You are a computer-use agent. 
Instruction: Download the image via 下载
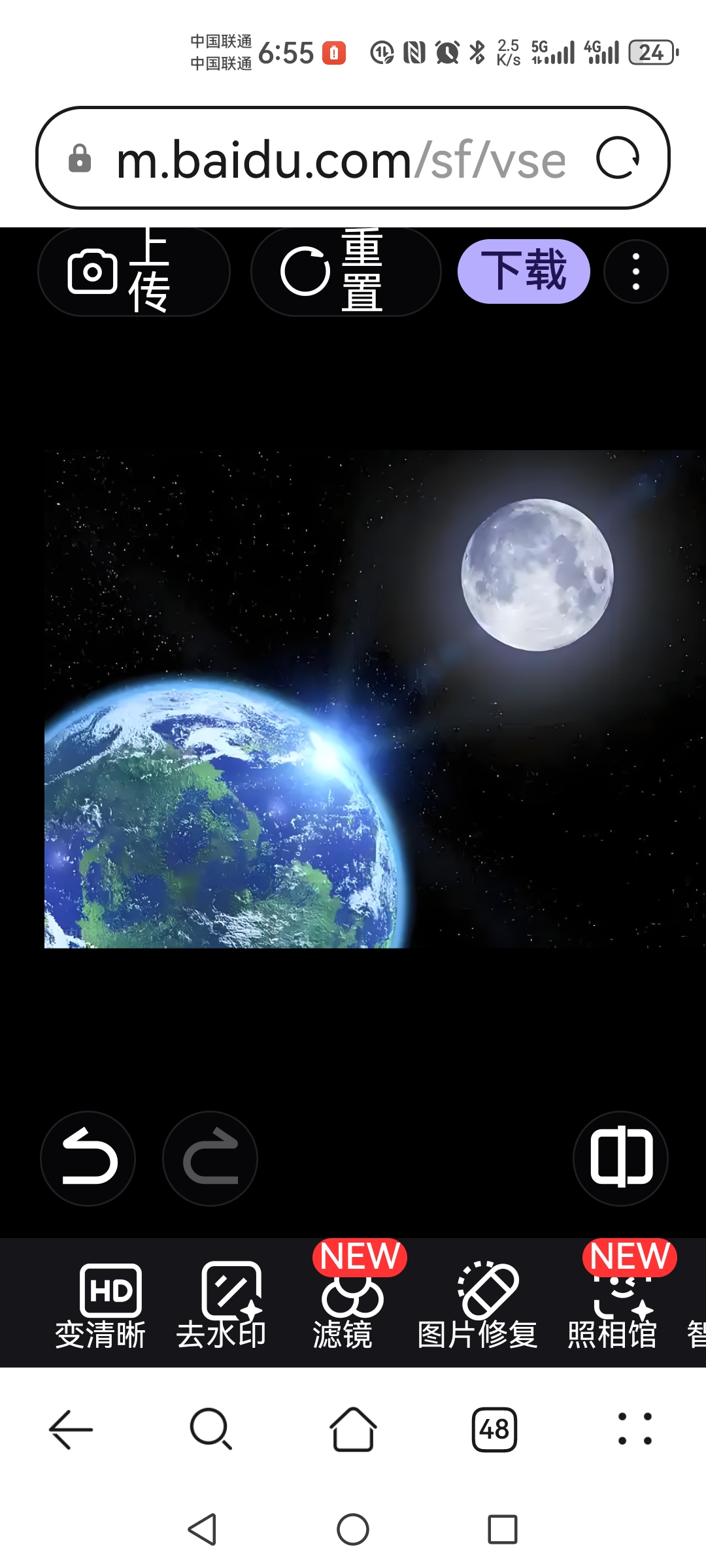point(524,271)
